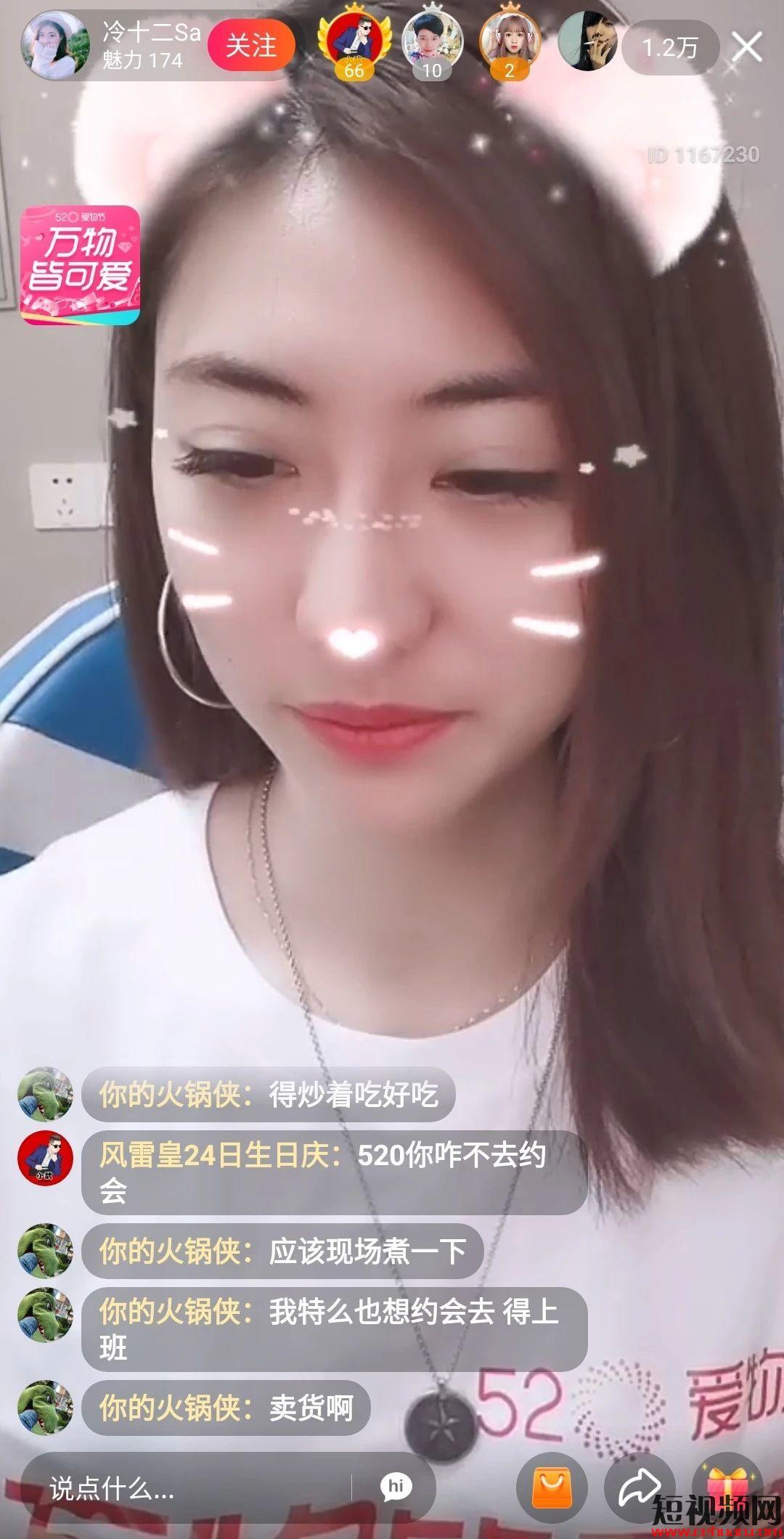Open the 万物皆可爱 event banner
The height and width of the screenshot is (1539, 784).
click(80, 265)
